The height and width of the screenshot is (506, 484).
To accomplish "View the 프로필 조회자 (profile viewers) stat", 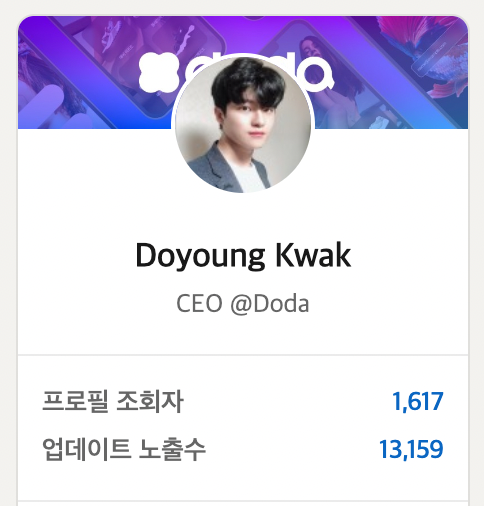I will pos(243,401).
